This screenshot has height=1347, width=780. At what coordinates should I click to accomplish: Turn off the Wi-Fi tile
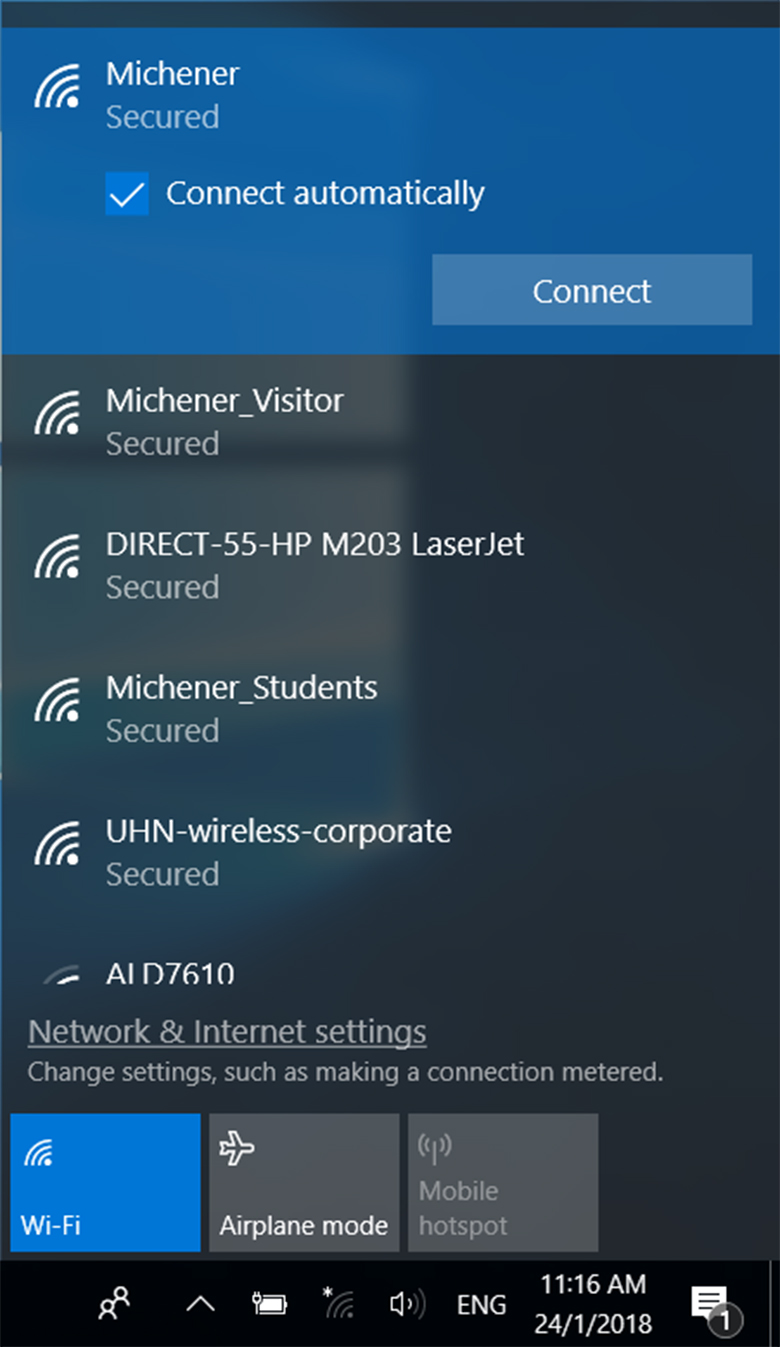[105, 1182]
